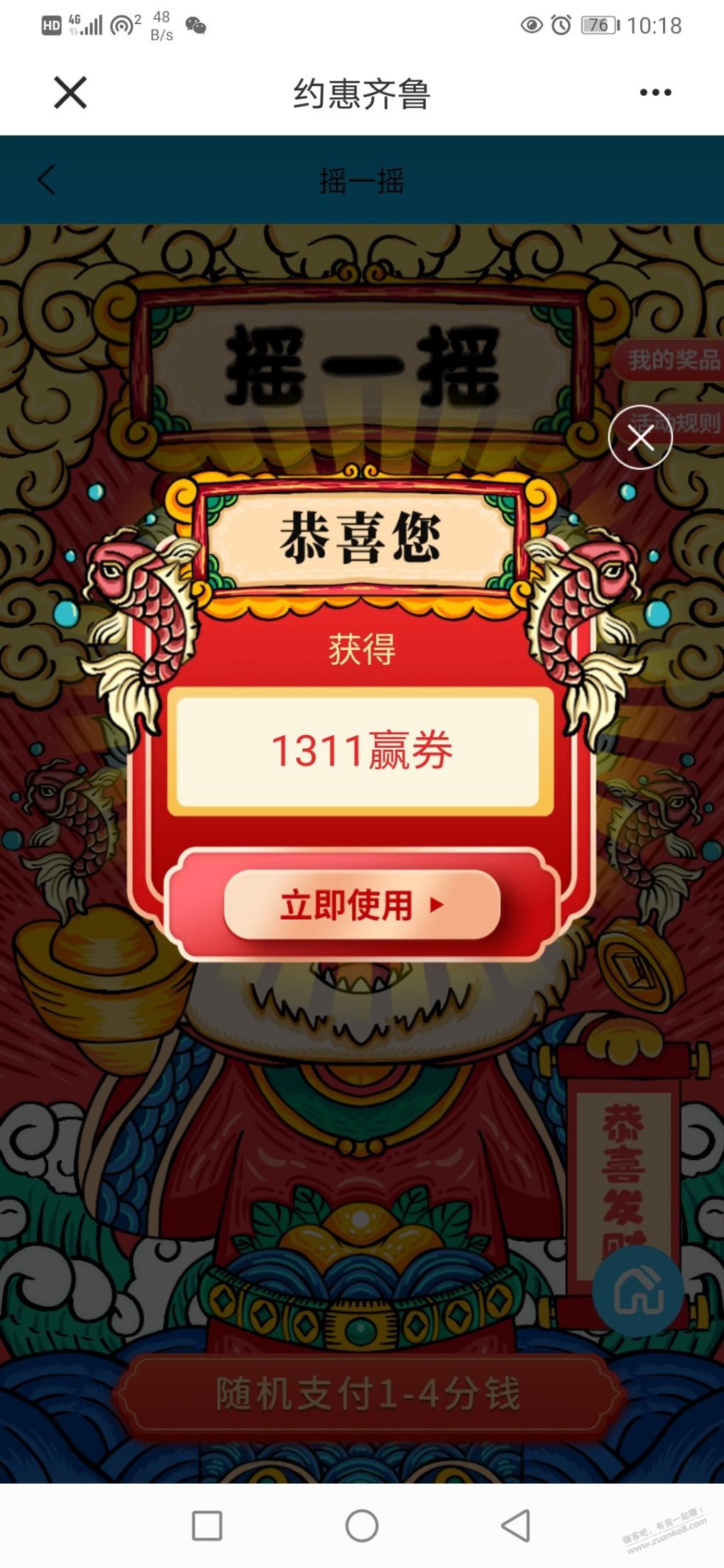Tap 立即使用 to use the coupon
724x1568 pixels.
362,905
